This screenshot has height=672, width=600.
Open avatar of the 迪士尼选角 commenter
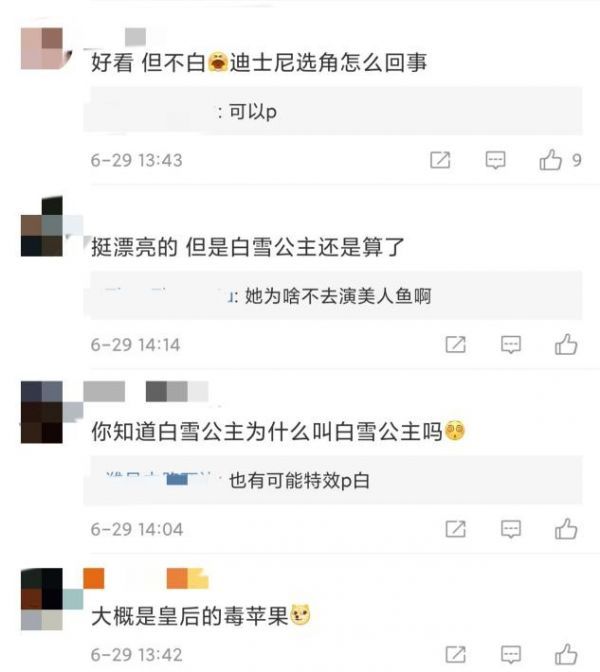42,48
